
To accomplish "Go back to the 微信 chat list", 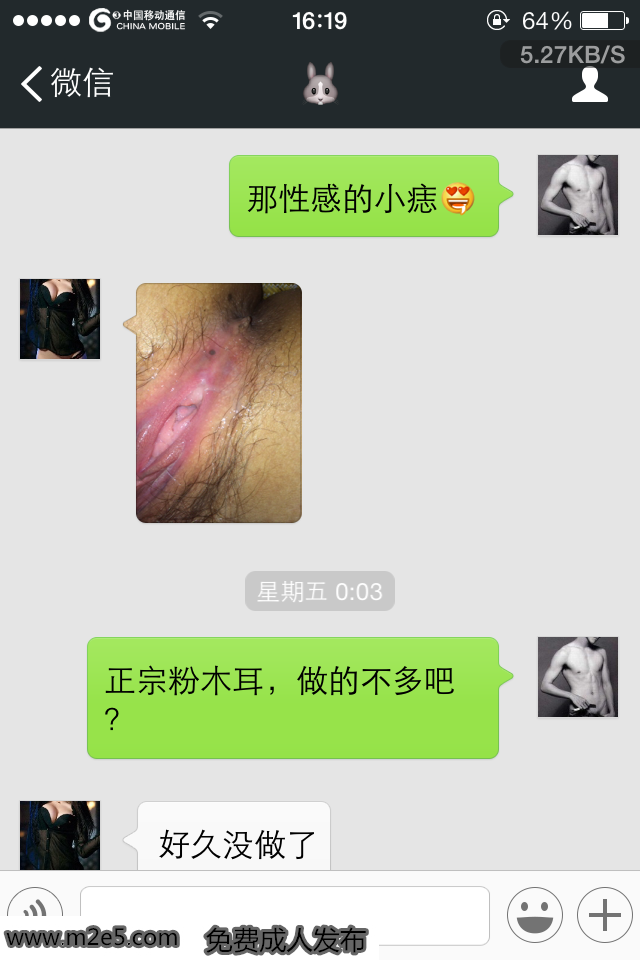I will (x=66, y=84).
